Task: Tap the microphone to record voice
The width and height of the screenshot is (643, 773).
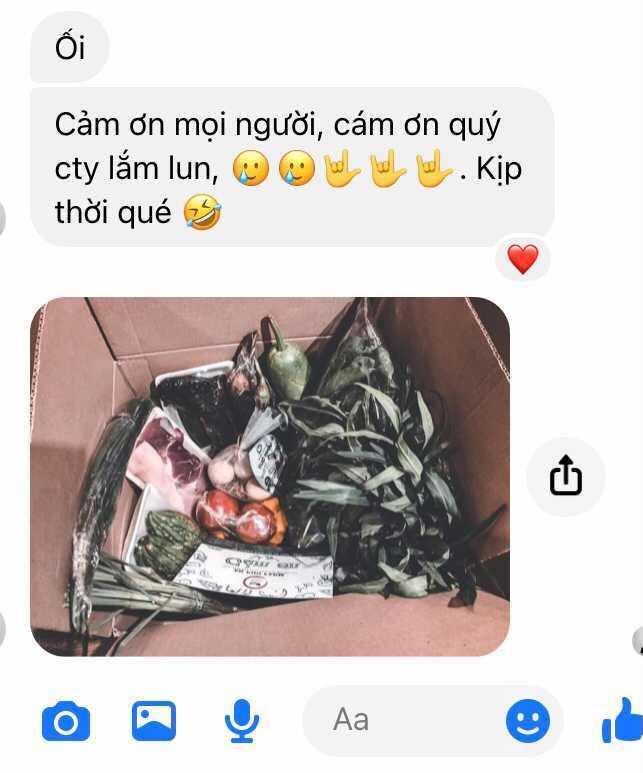Action: (x=241, y=721)
